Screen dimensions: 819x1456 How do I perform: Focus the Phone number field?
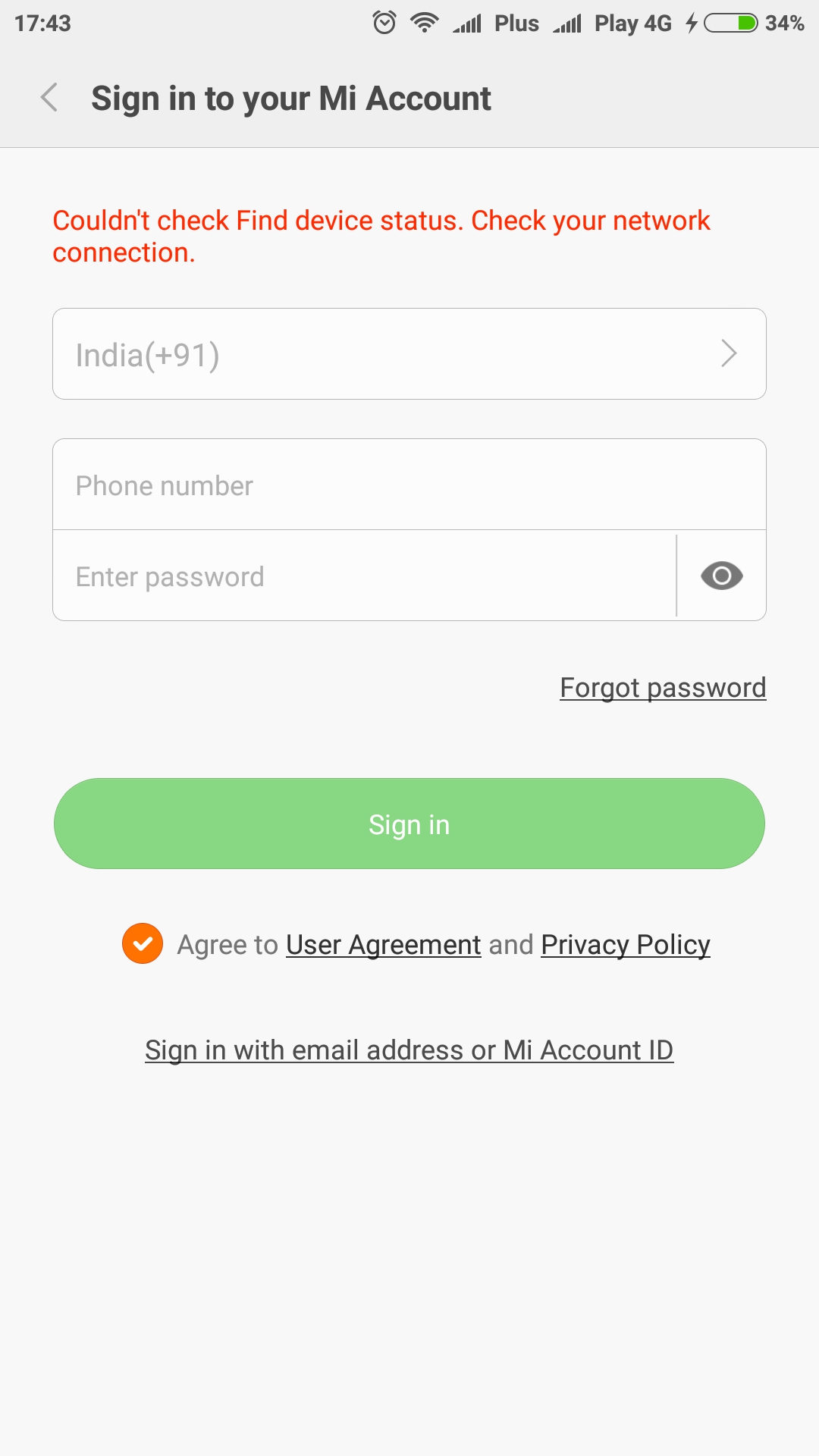pyautogui.click(x=409, y=485)
